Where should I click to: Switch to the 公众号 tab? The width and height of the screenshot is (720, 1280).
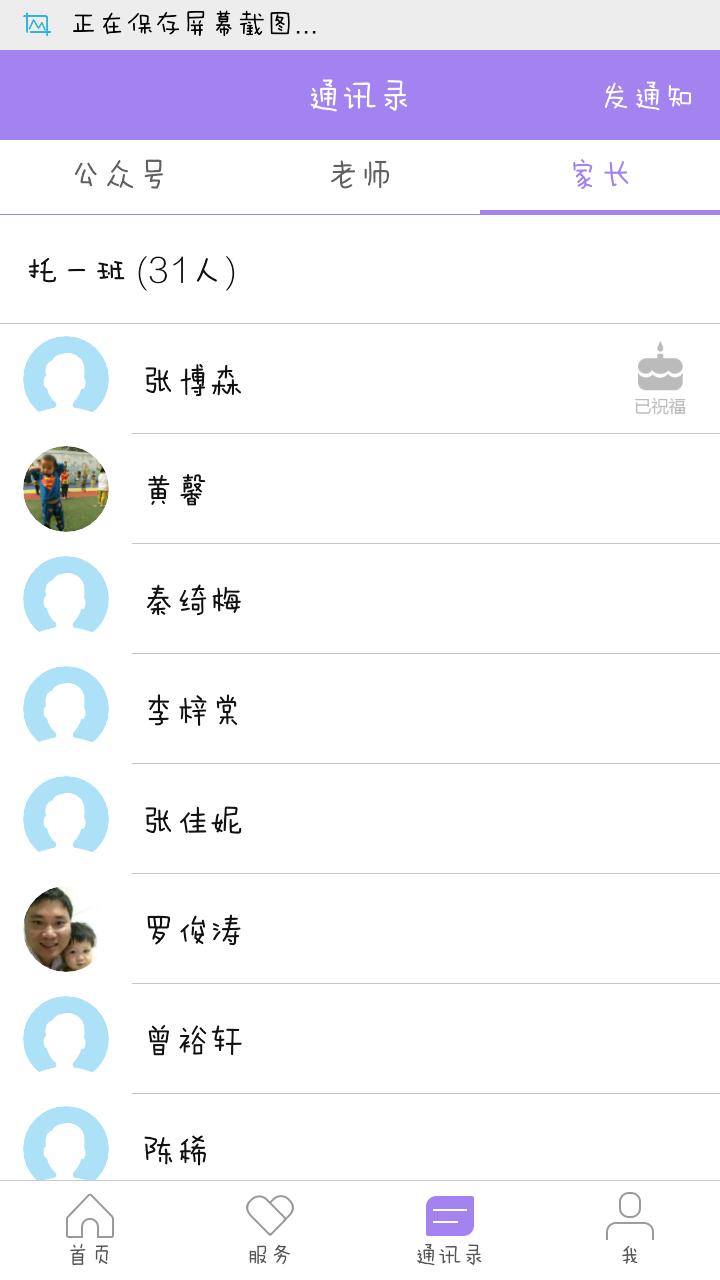coord(120,176)
